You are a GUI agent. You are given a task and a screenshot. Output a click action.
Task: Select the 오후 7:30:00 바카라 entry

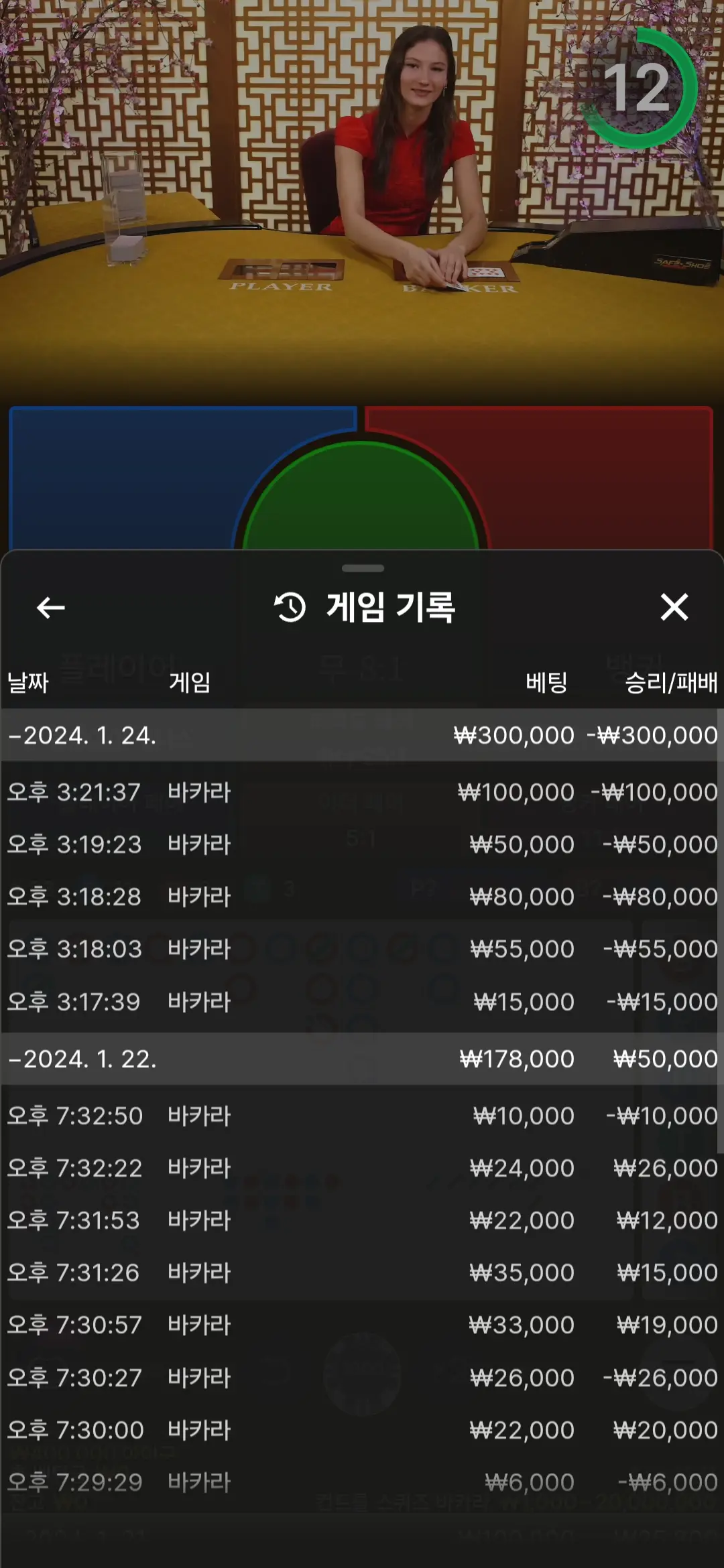click(x=362, y=1430)
